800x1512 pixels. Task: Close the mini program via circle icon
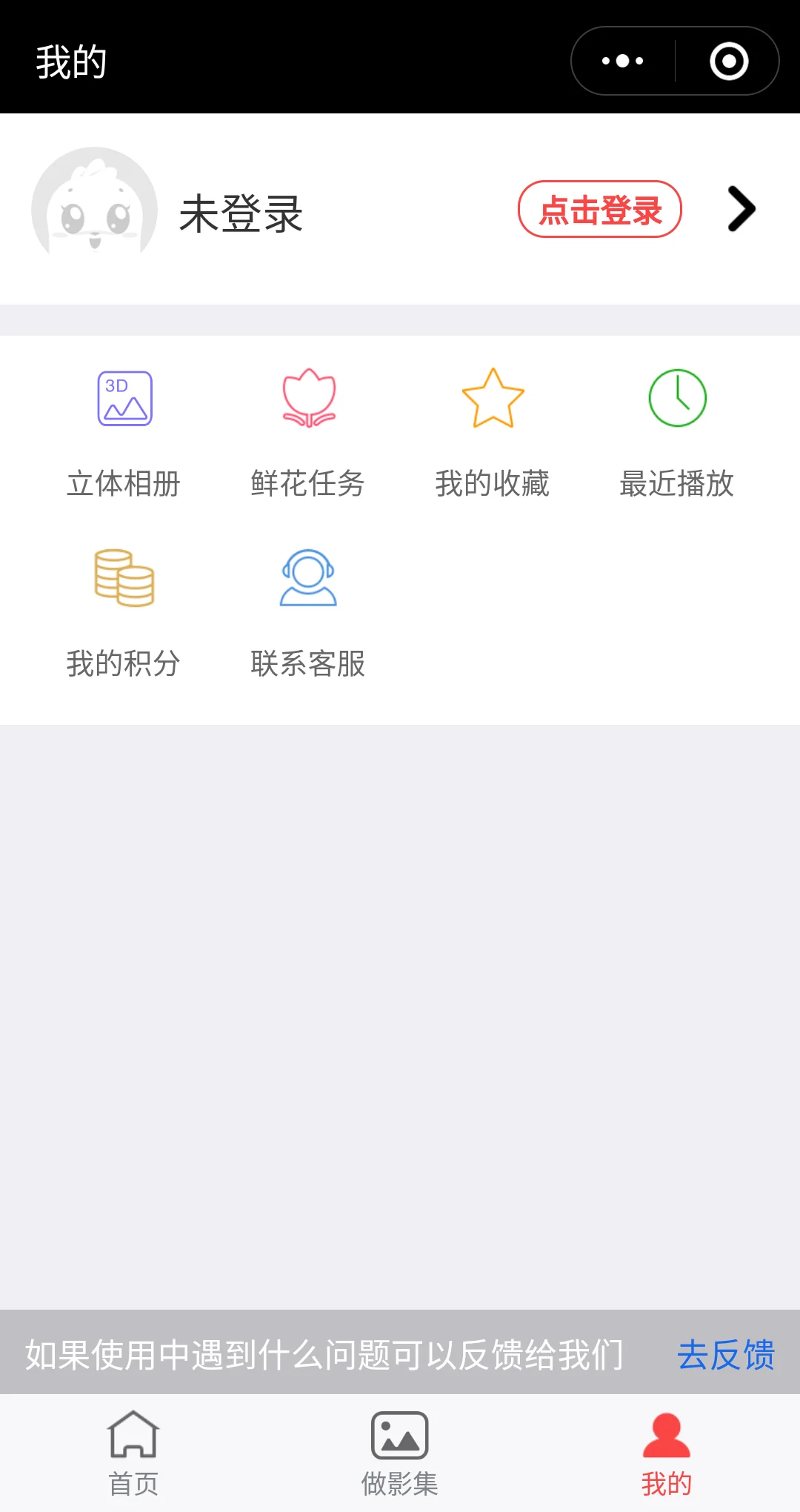(x=729, y=61)
